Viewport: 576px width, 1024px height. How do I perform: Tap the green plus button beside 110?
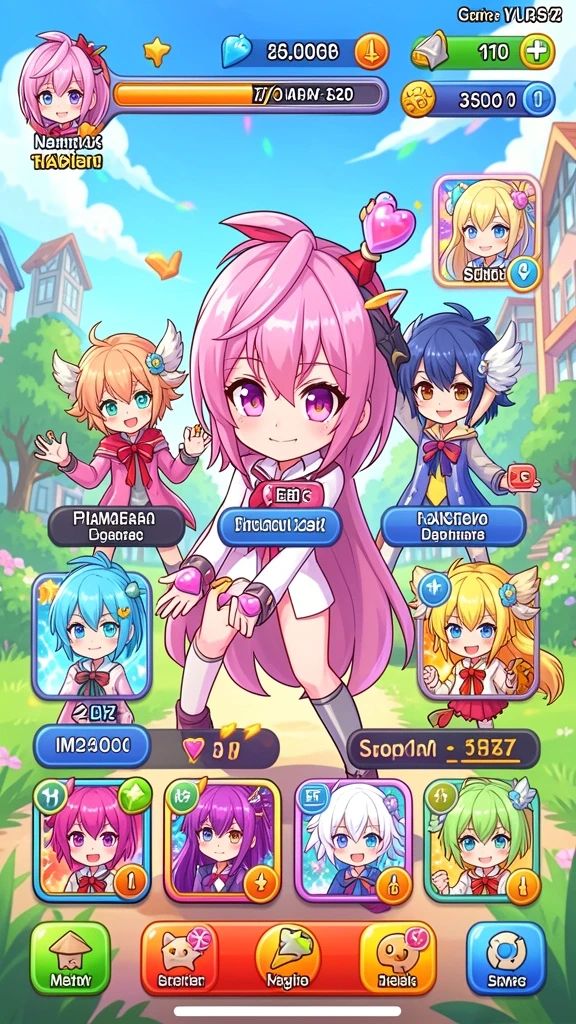[x=537, y=52]
